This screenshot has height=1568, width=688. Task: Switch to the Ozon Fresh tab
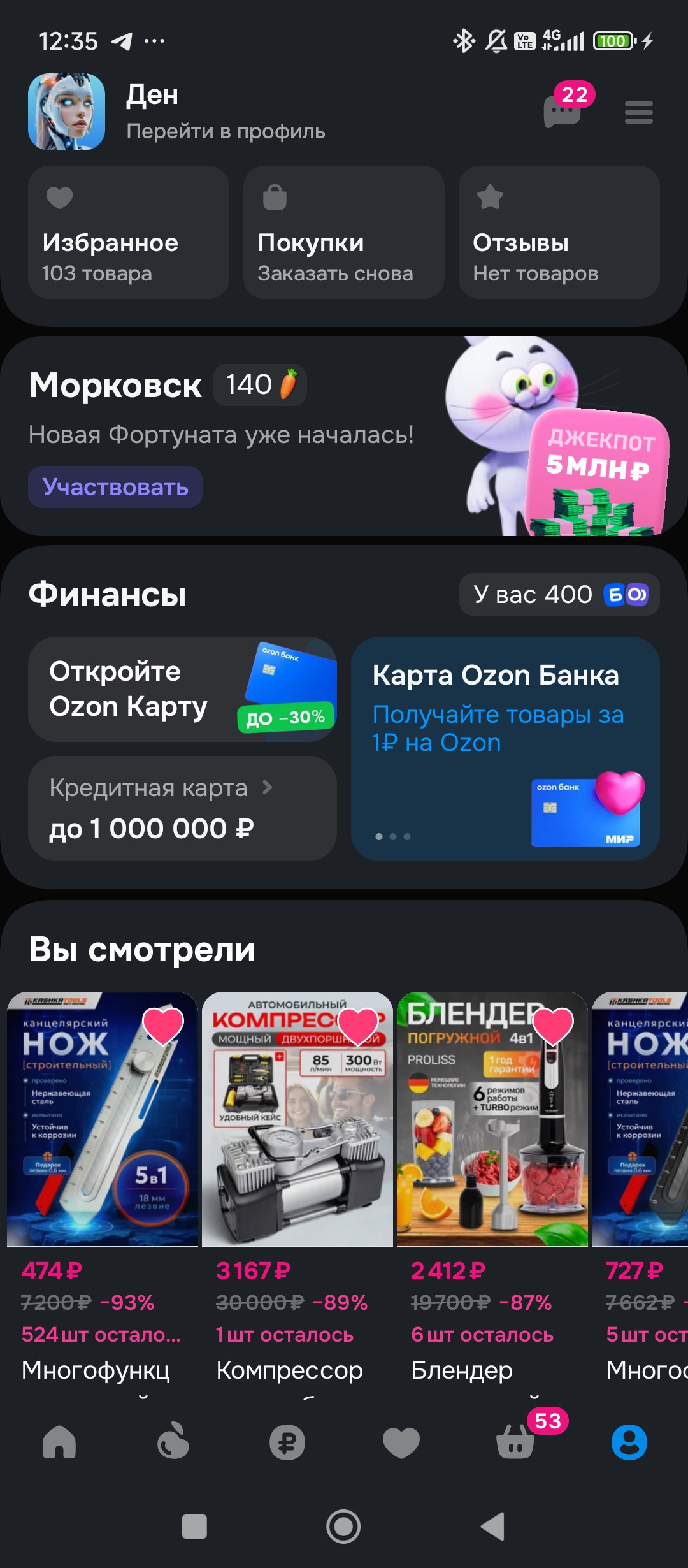[x=173, y=1442]
